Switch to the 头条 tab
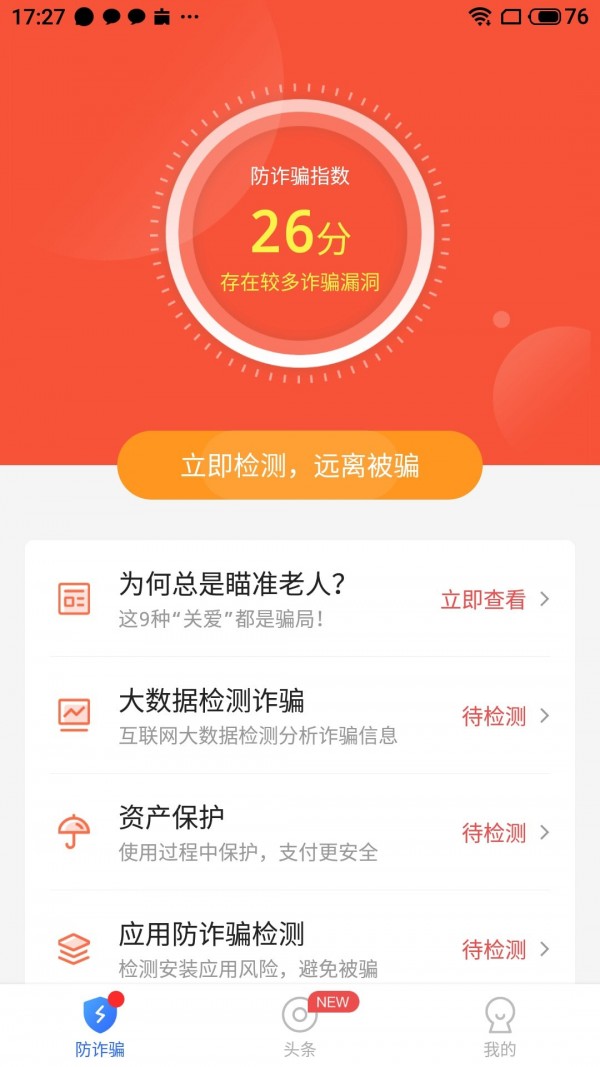Screen dimensions: 600x1067 tap(299, 1026)
